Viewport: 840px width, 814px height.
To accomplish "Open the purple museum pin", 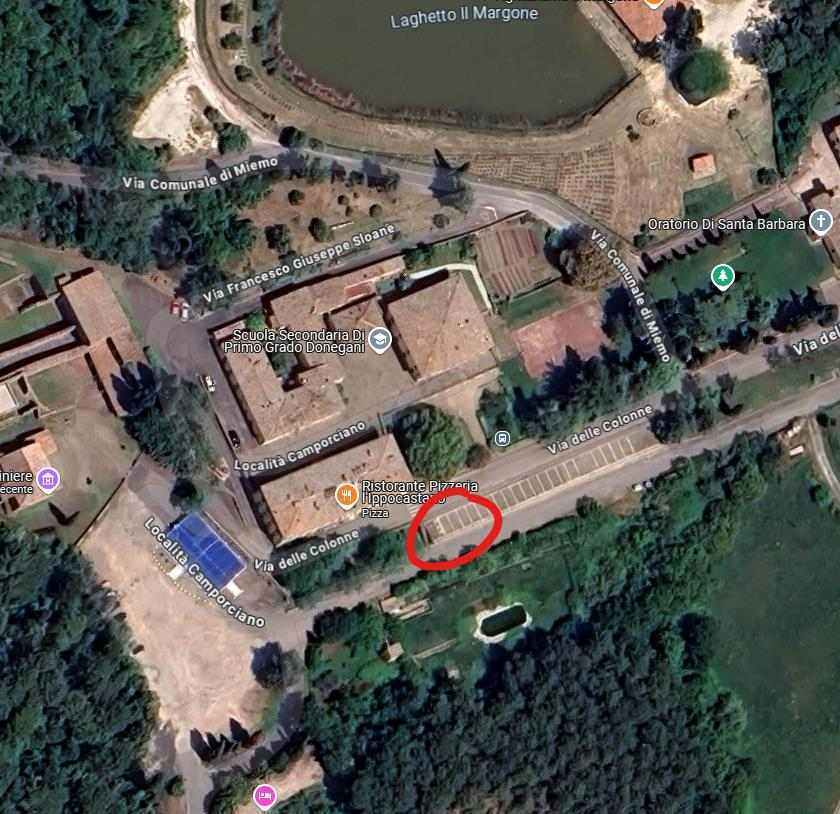I will coord(46,480).
